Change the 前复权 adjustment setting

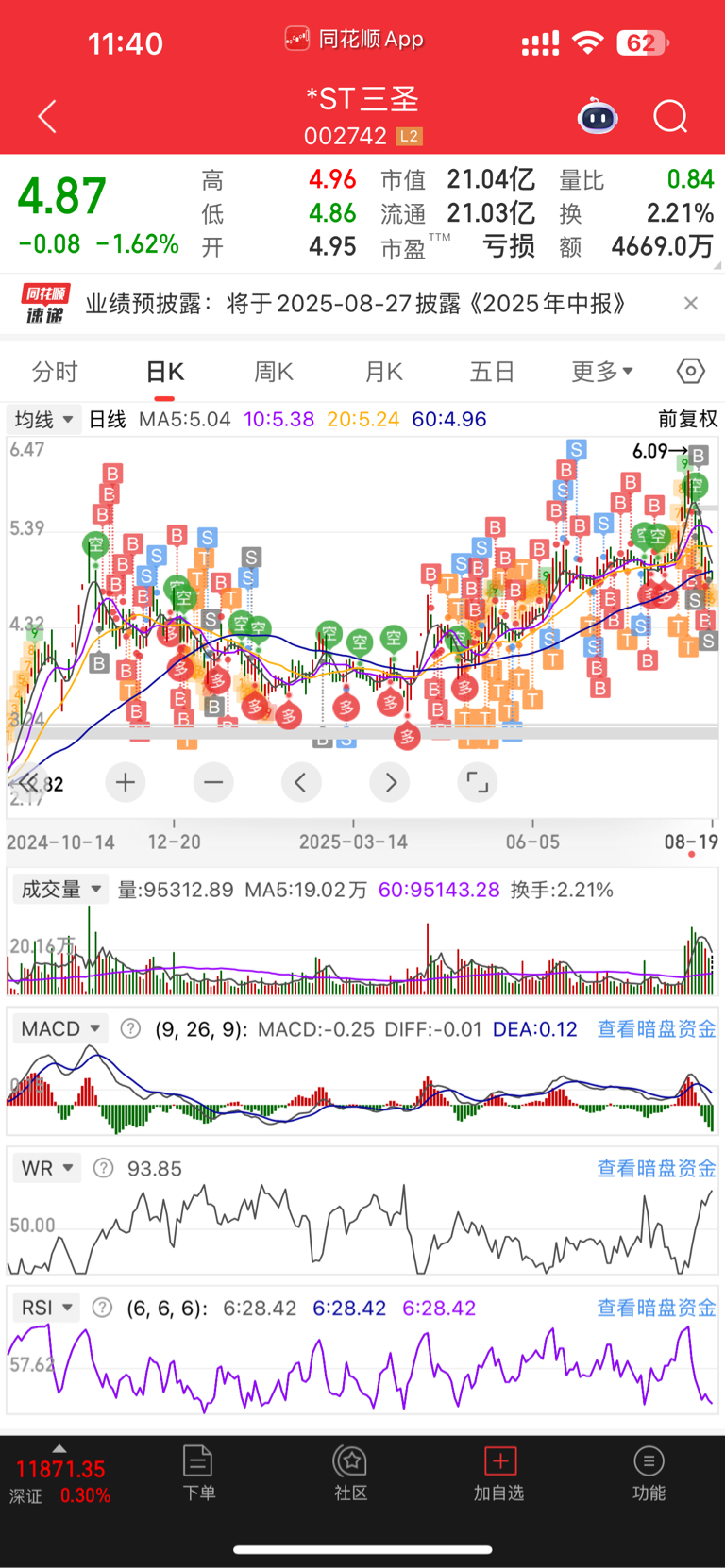[x=687, y=419]
